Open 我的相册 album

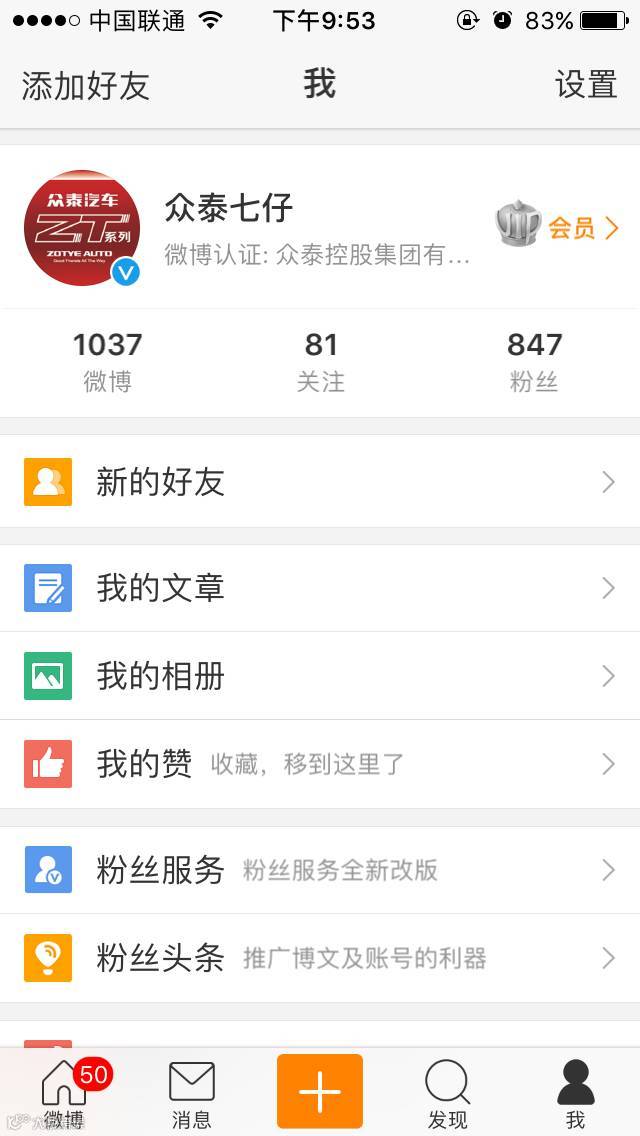(x=320, y=676)
